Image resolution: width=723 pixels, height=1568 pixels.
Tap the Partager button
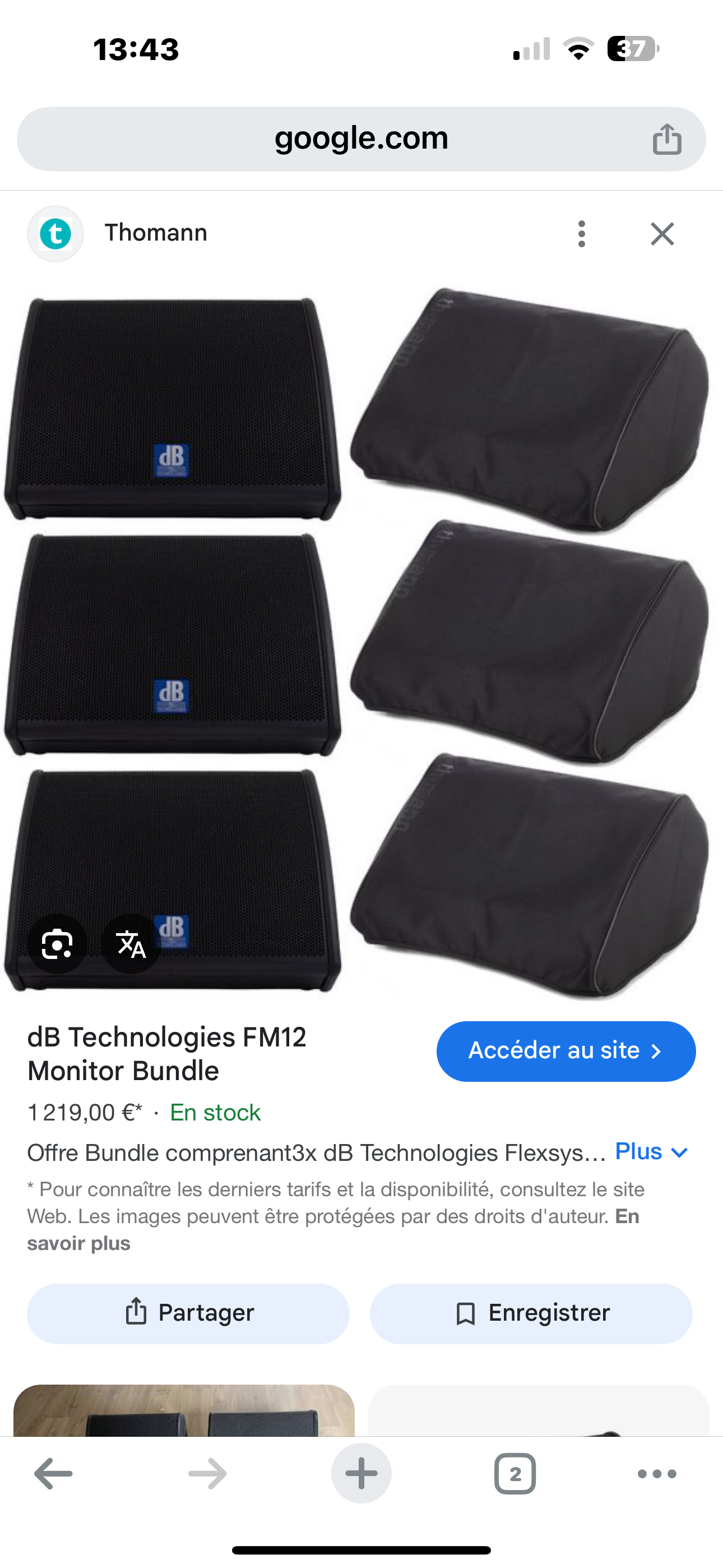(x=188, y=1313)
